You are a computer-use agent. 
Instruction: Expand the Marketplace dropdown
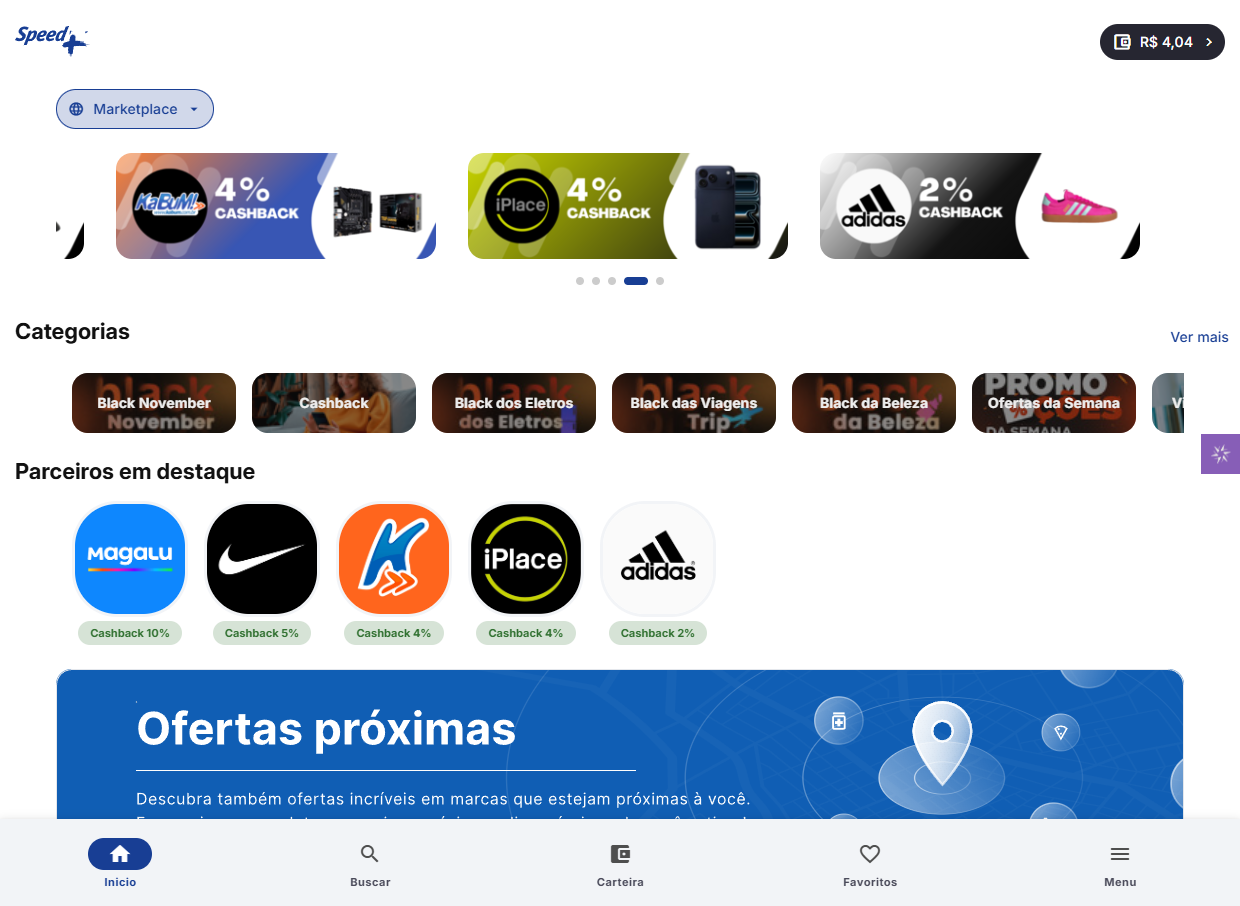tap(135, 109)
